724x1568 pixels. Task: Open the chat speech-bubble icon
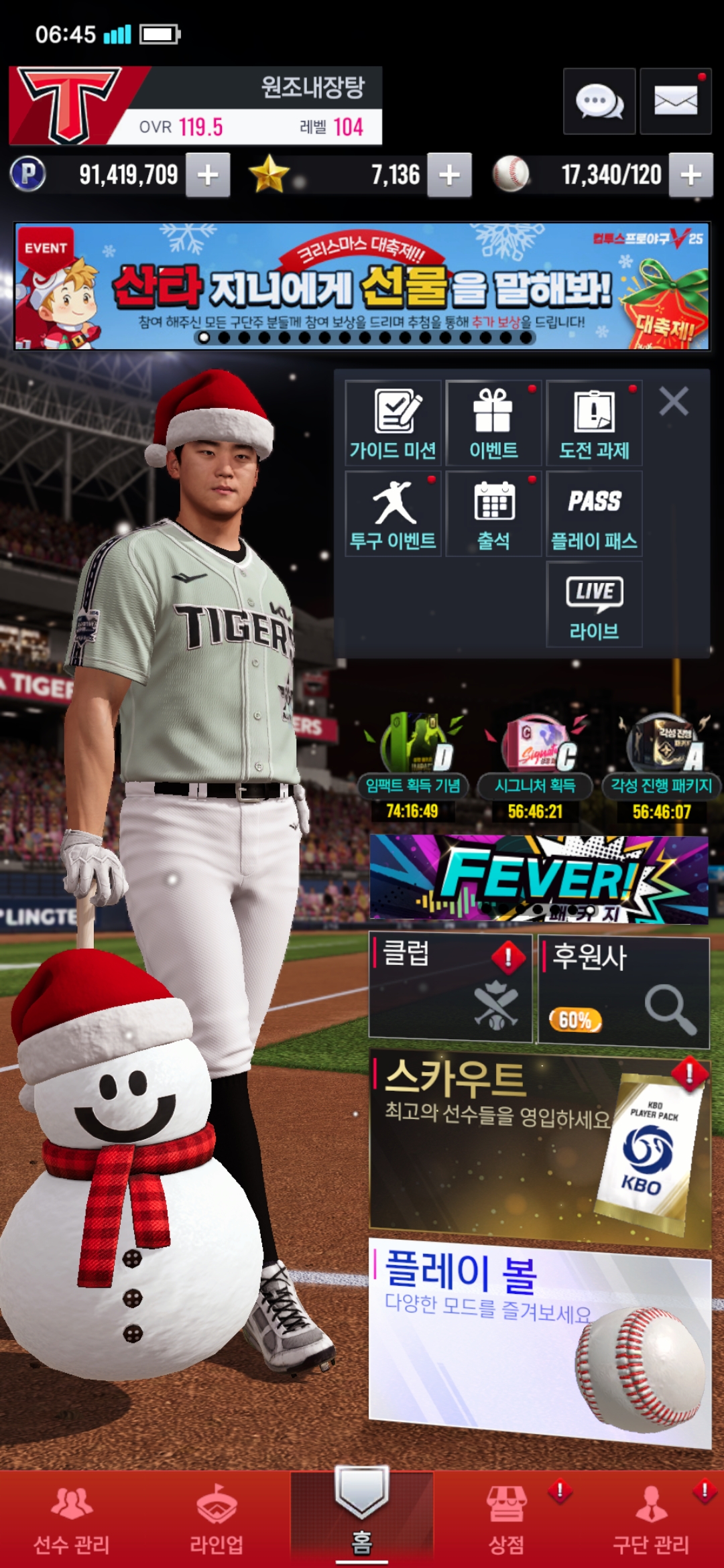pyautogui.click(x=599, y=102)
